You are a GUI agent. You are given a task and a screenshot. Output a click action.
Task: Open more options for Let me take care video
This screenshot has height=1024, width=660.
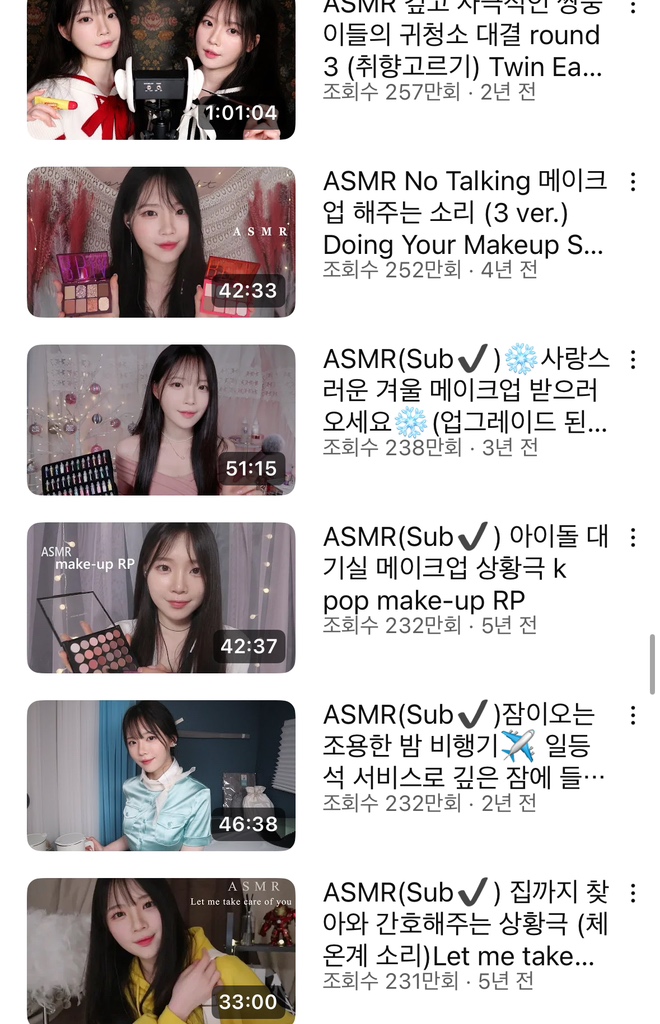coord(632,894)
